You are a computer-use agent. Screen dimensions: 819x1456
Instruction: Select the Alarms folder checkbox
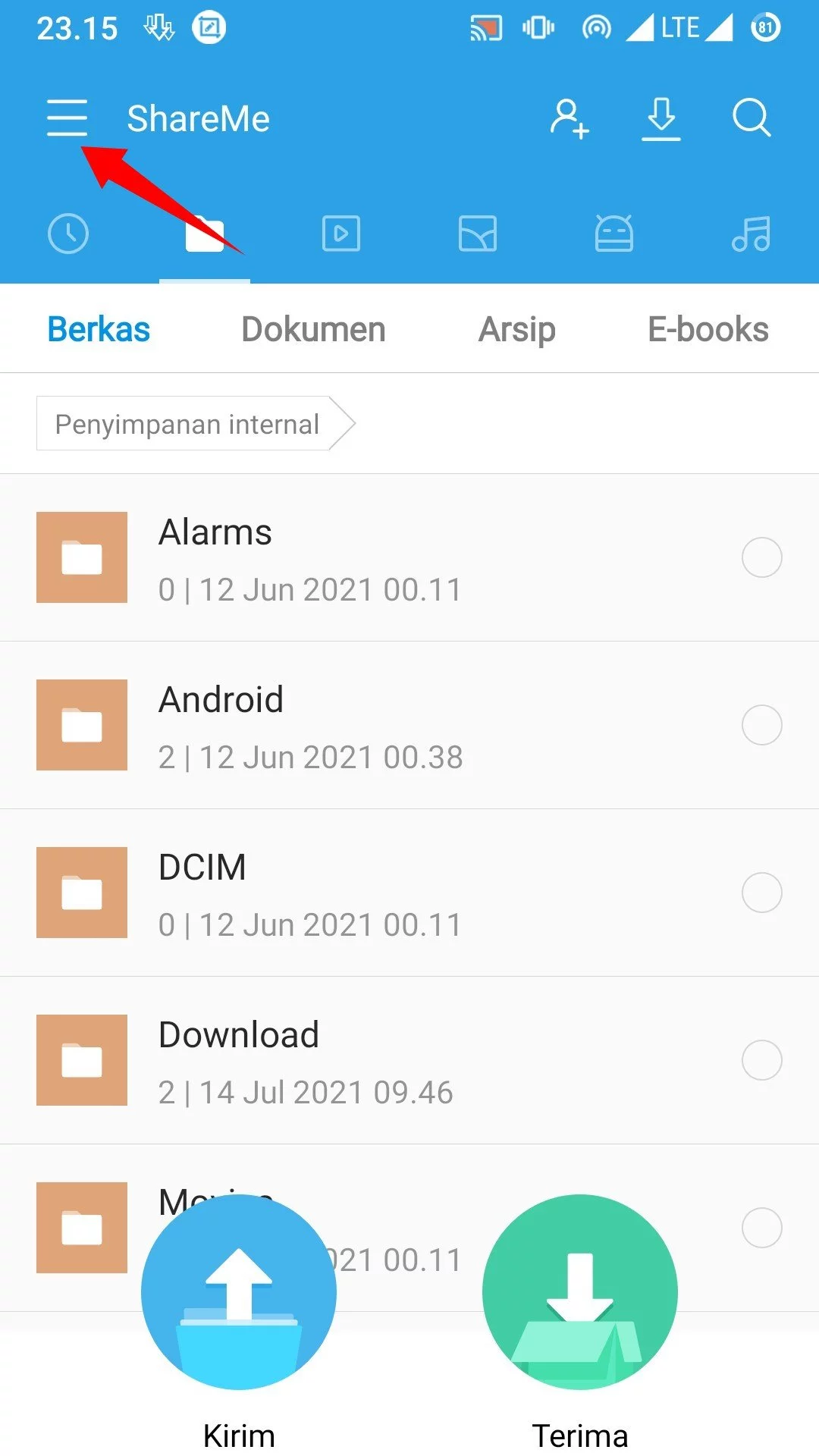point(762,557)
